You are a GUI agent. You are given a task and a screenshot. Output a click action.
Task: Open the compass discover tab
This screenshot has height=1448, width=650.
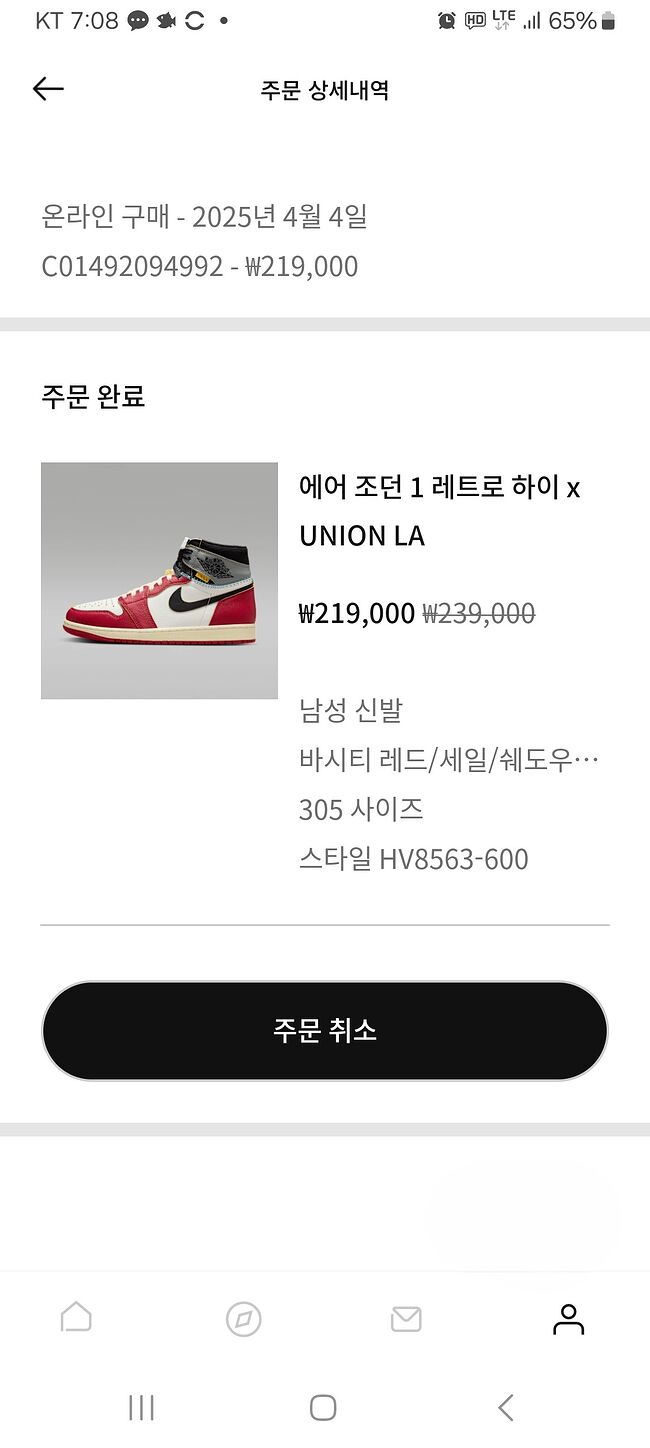tap(243, 1319)
